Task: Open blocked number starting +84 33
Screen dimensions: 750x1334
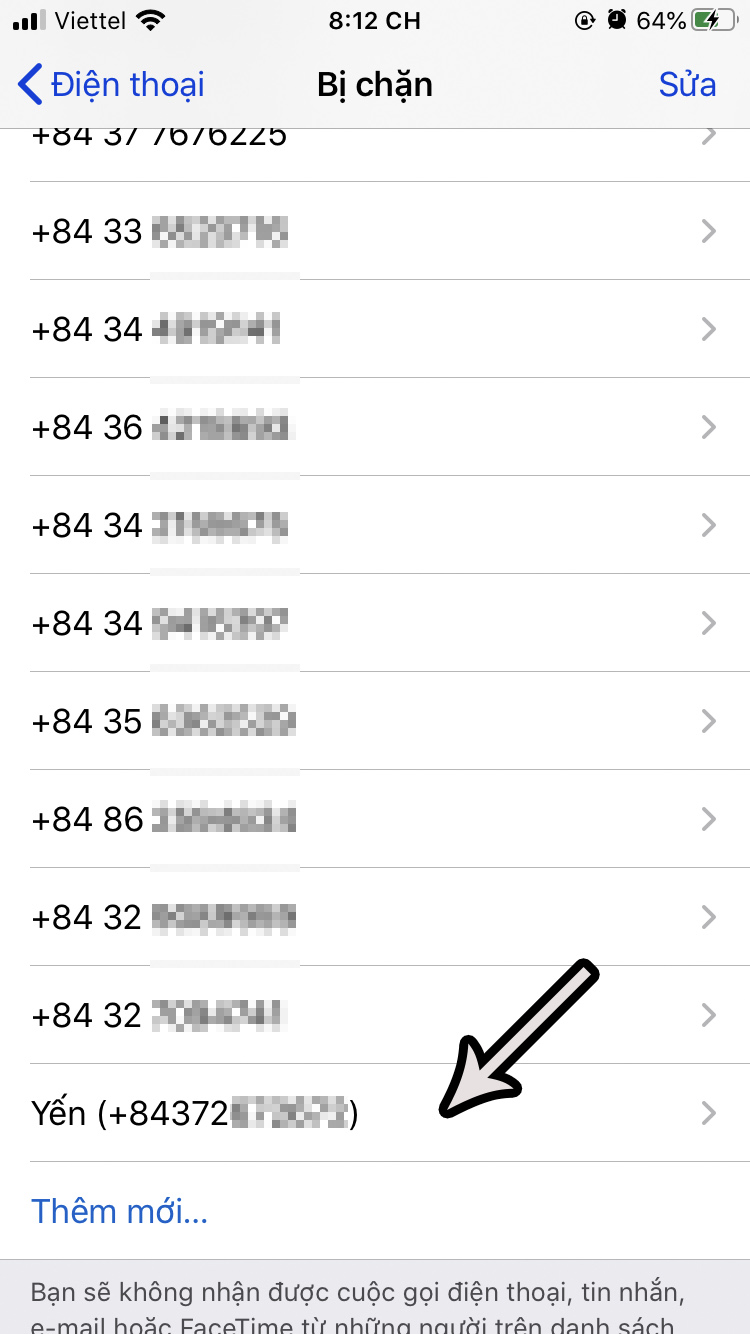Action: [x=375, y=232]
